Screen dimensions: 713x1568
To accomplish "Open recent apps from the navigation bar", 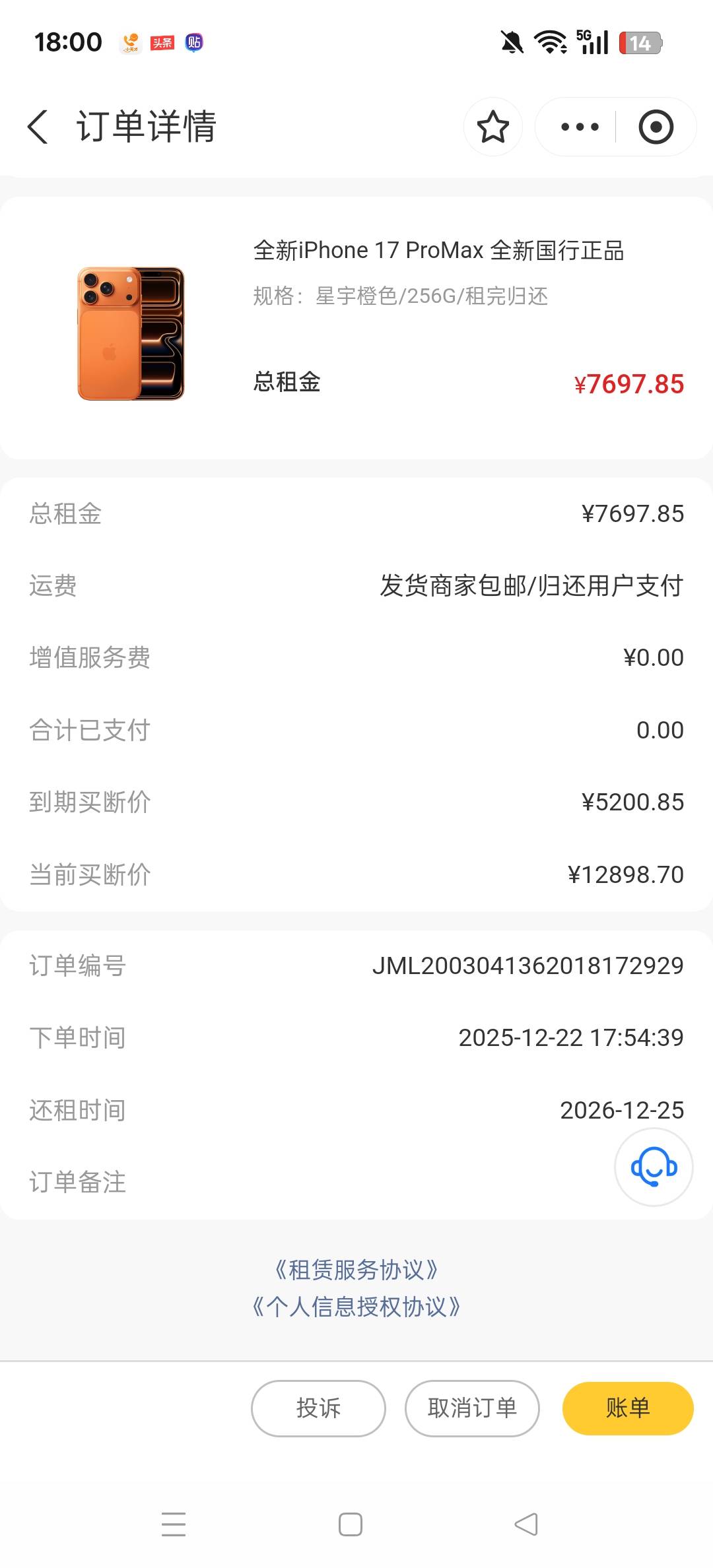I will click(174, 1524).
